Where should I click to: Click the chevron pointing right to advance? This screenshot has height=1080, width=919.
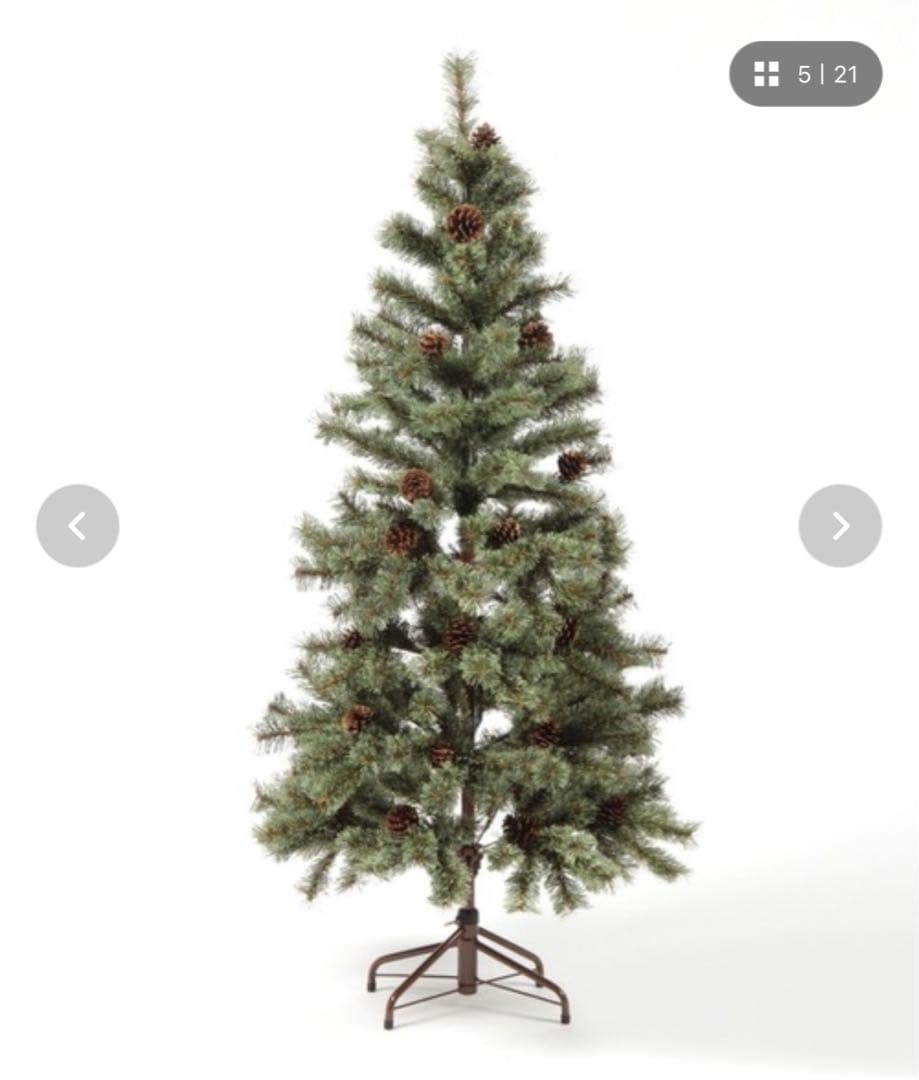(840, 525)
